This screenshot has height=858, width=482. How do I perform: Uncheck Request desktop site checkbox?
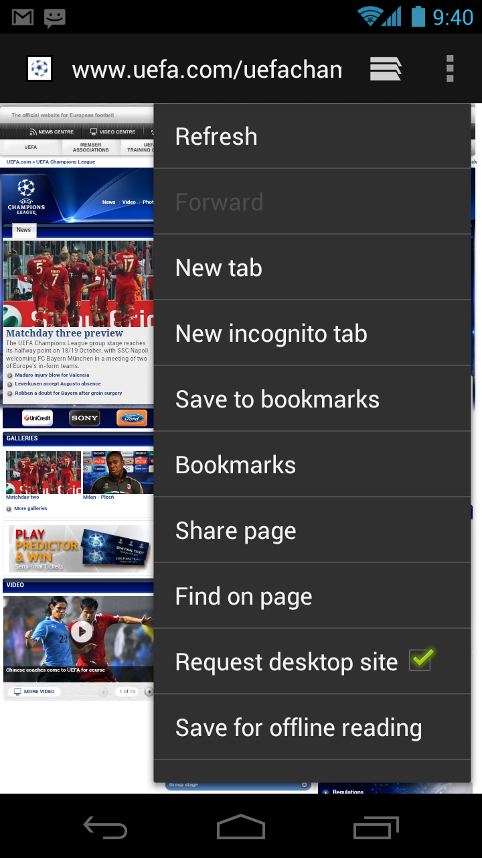tap(421, 660)
